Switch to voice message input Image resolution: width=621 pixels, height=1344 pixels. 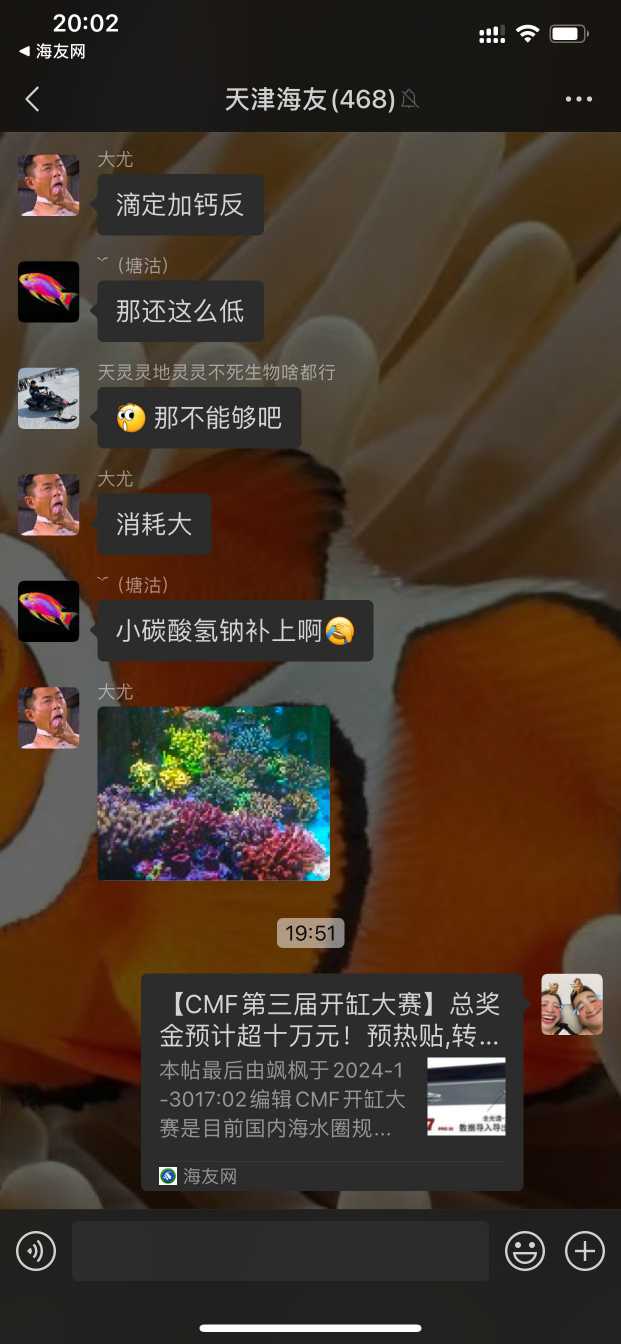point(36,1251)
